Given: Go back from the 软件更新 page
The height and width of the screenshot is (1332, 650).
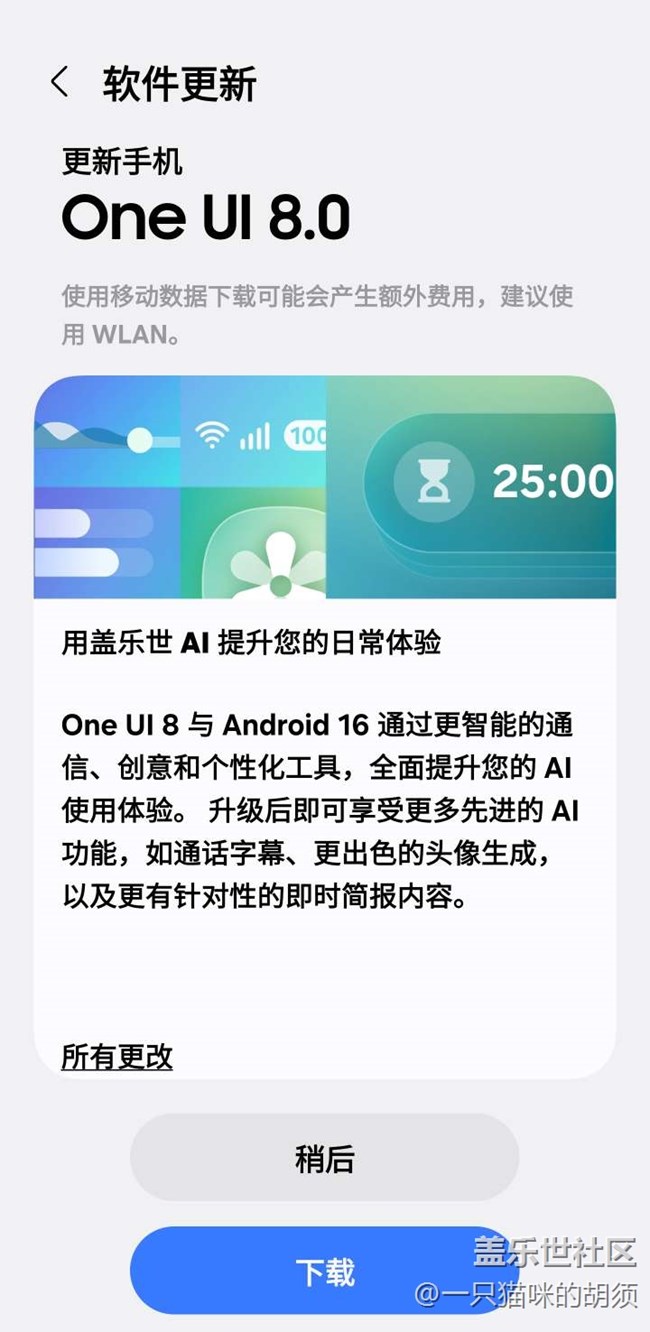Looking at the screenshot, I should tap(60, 82).
